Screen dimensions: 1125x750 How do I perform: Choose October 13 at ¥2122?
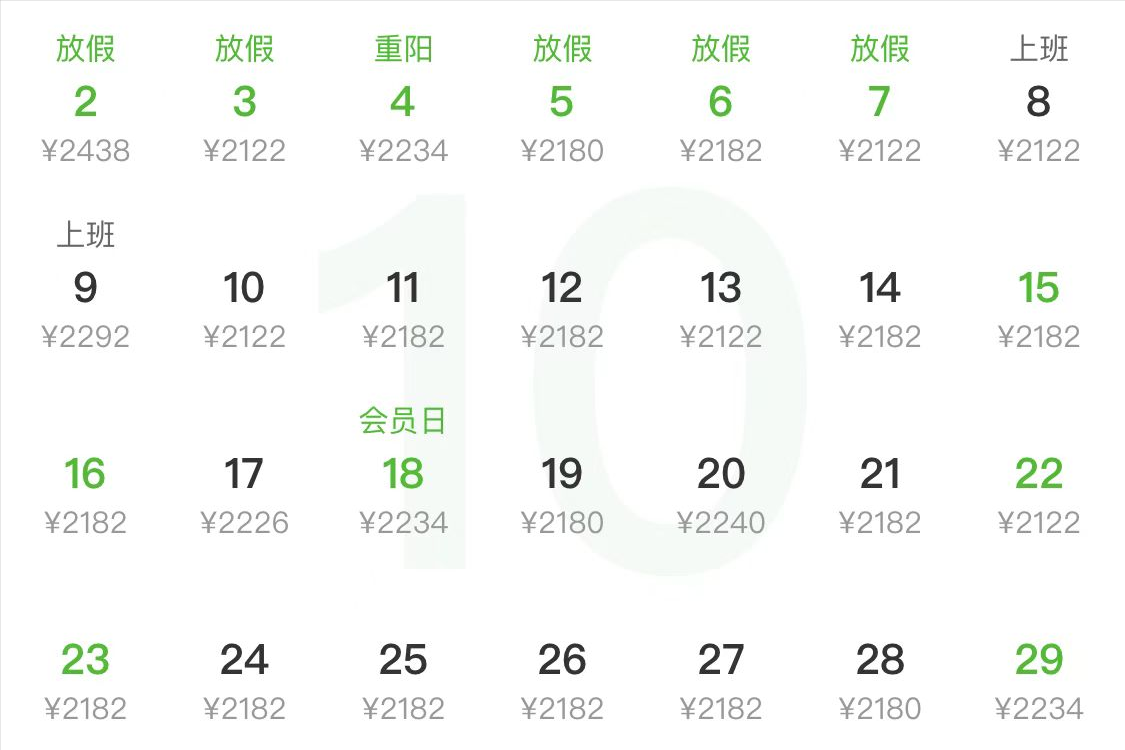(721, 289)
